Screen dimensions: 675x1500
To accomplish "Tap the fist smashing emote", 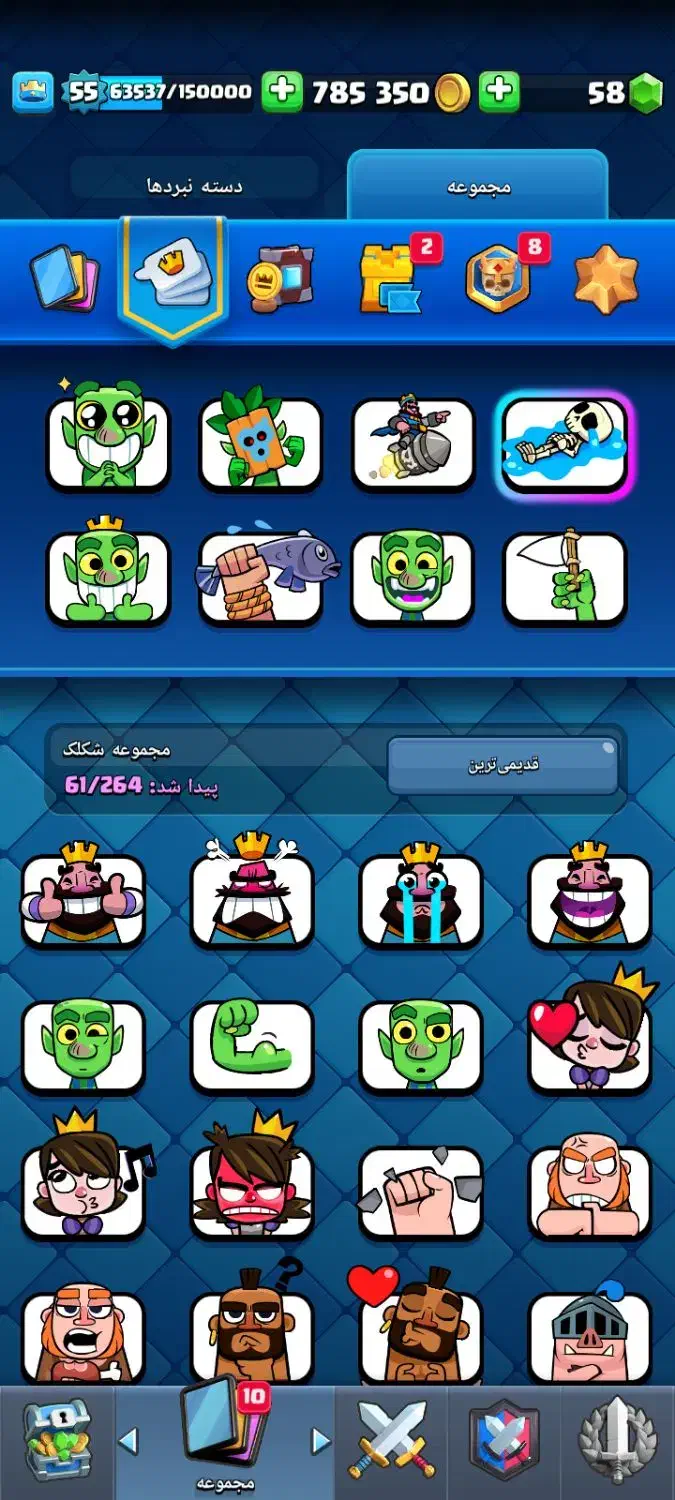I will click(420, 1190).
